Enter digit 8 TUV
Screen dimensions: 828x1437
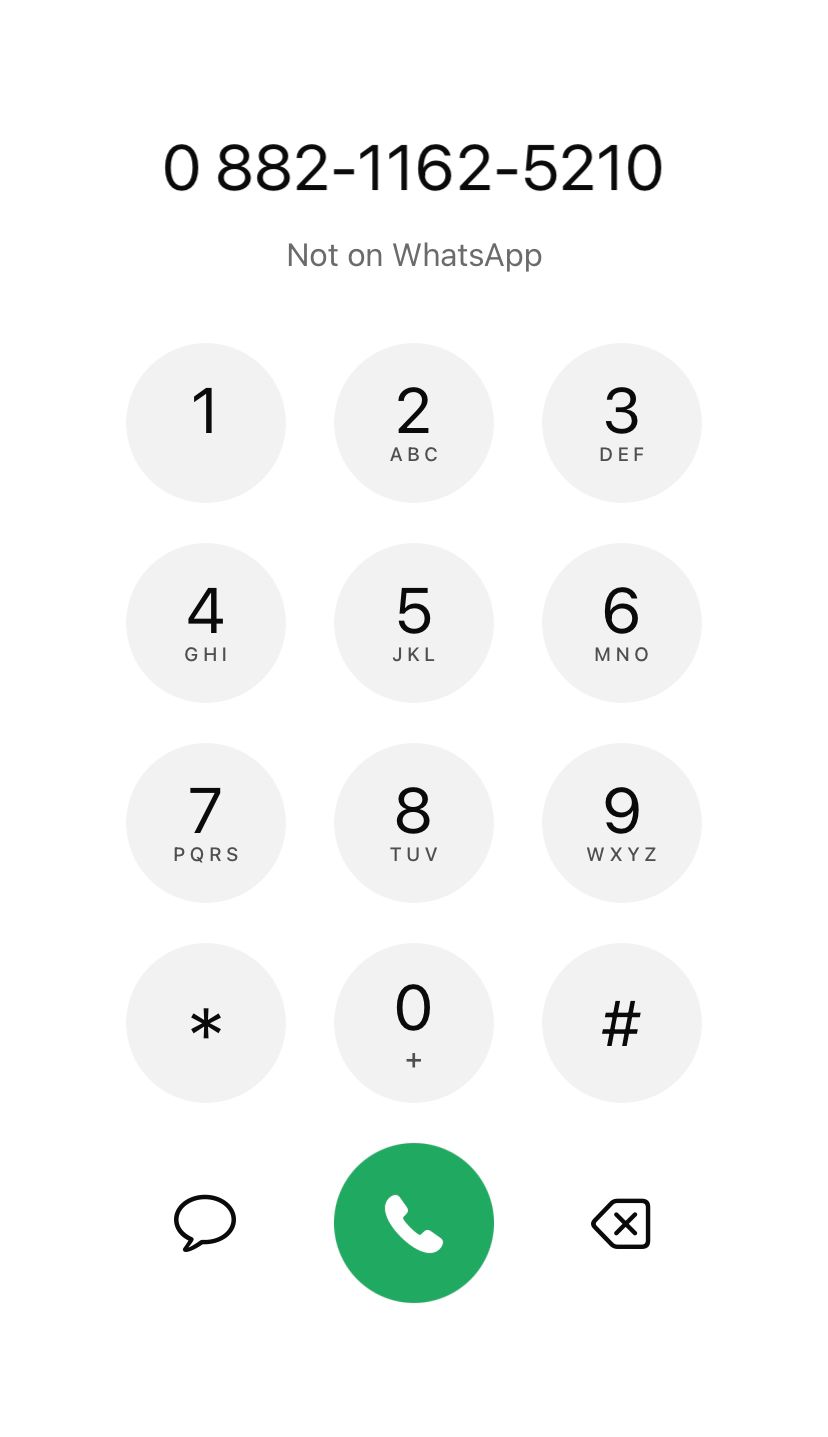click(414, 822)
